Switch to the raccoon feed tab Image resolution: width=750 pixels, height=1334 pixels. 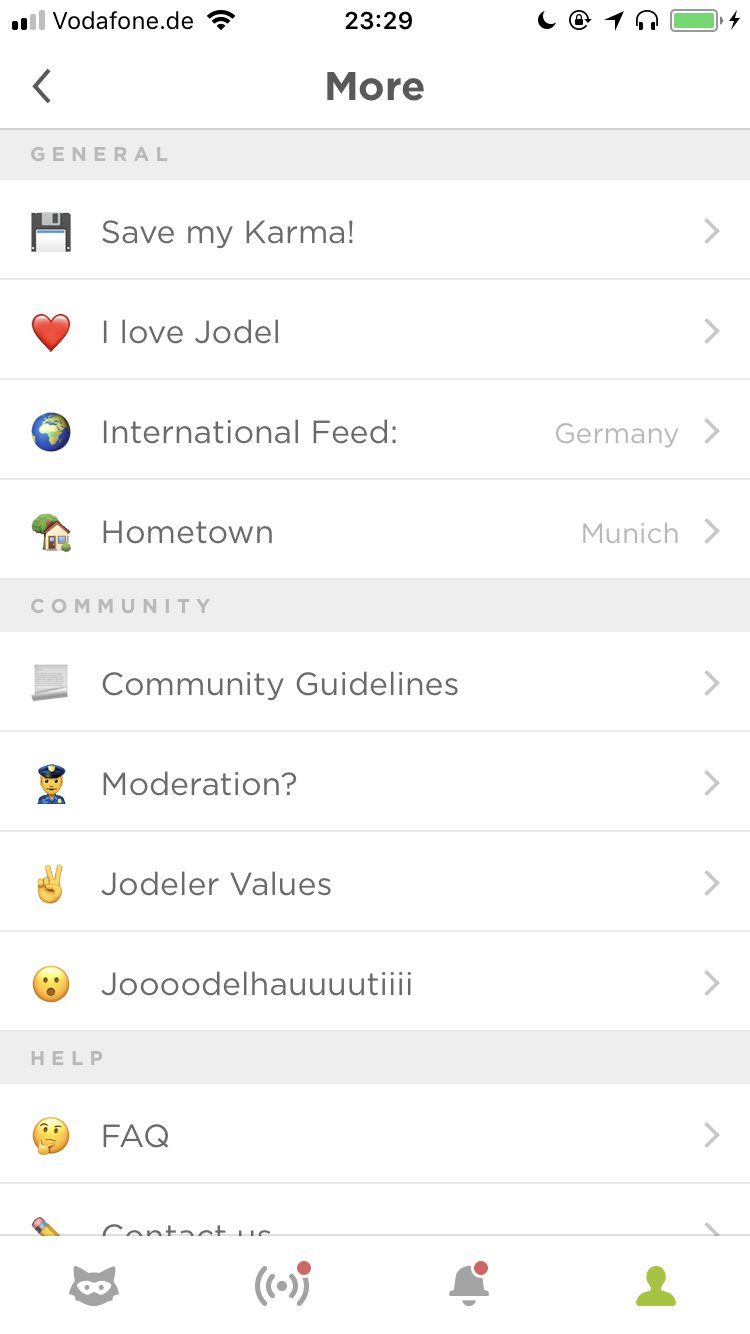click(x=94, y=1284)
